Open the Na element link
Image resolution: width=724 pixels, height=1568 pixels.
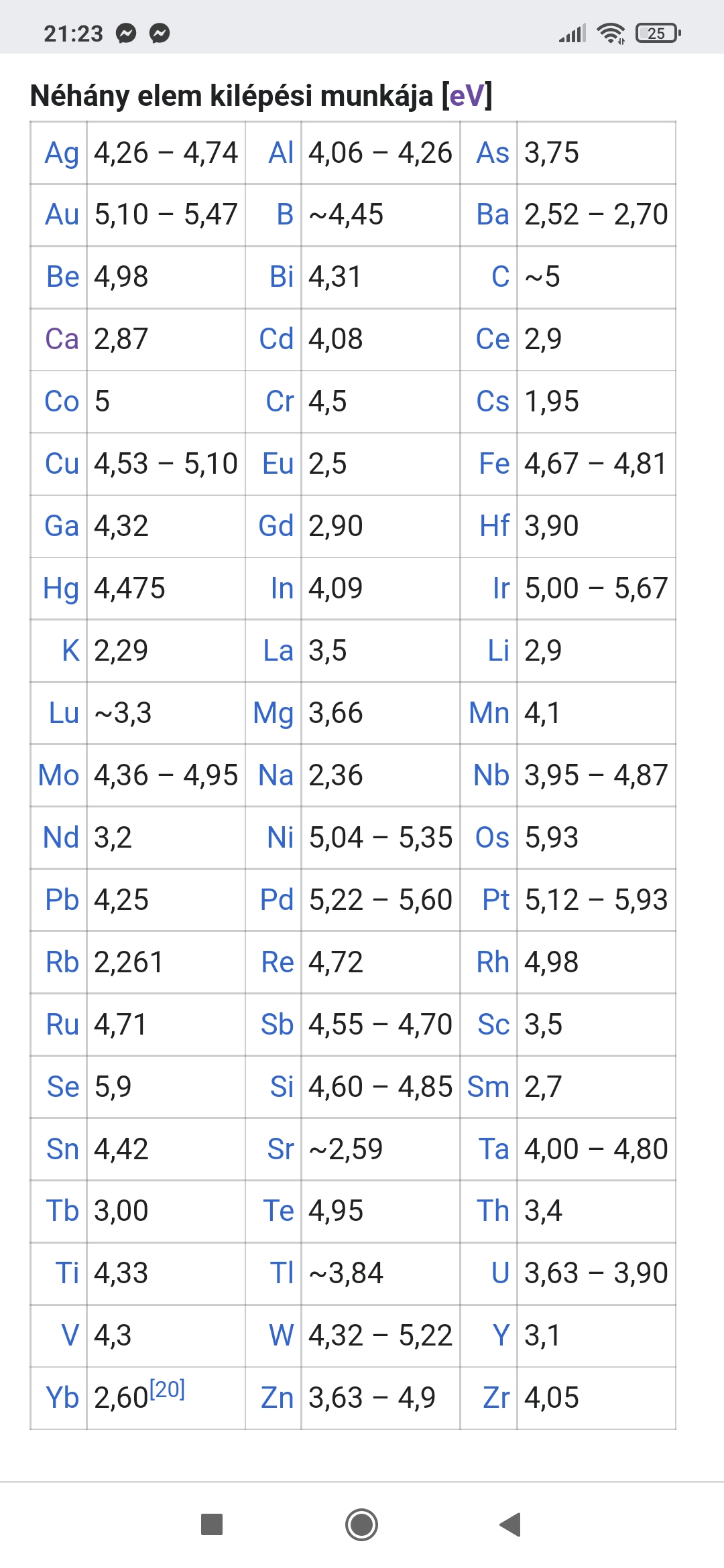tap(276, 775)
